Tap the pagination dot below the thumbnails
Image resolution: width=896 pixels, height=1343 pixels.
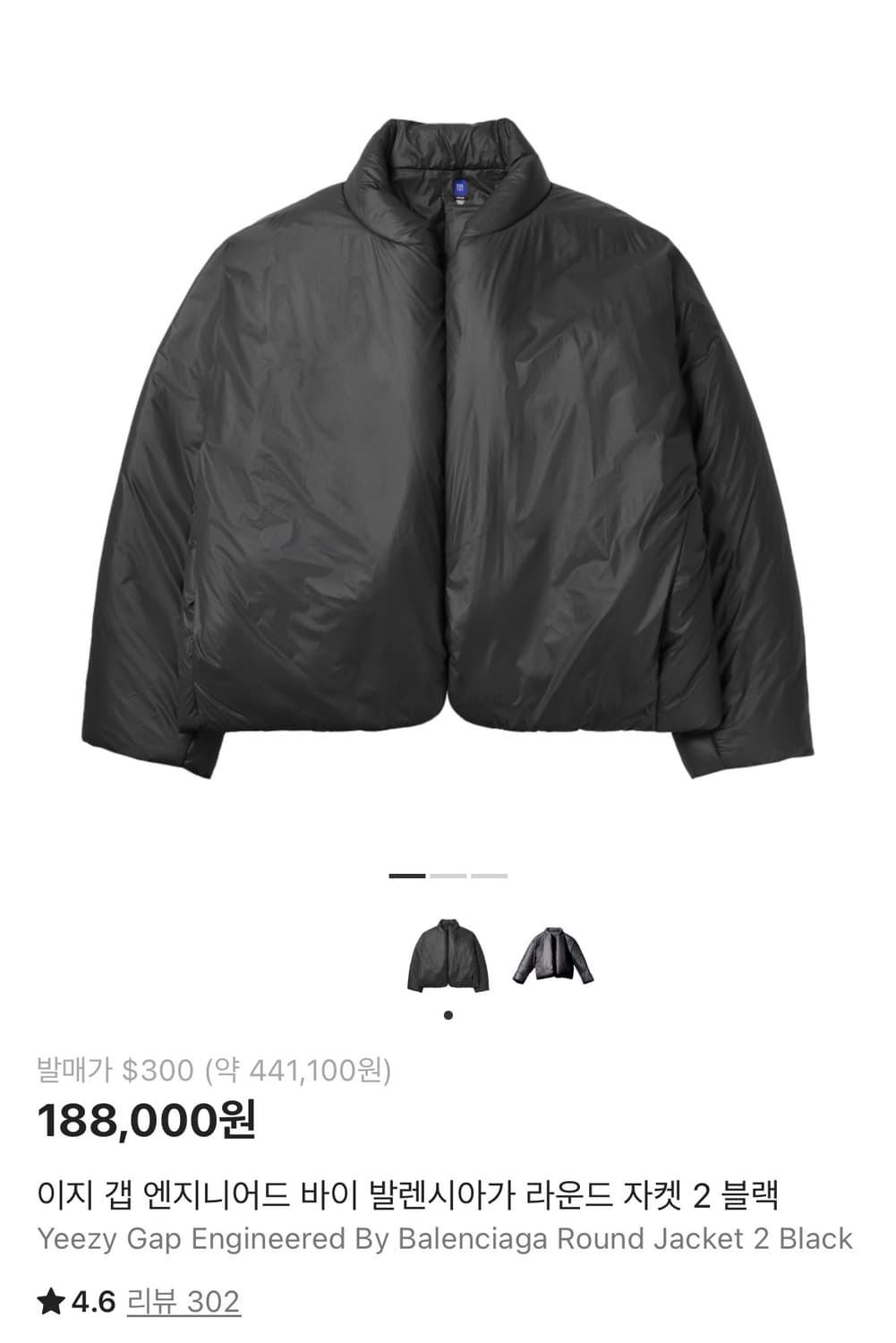click(448, 1013)
